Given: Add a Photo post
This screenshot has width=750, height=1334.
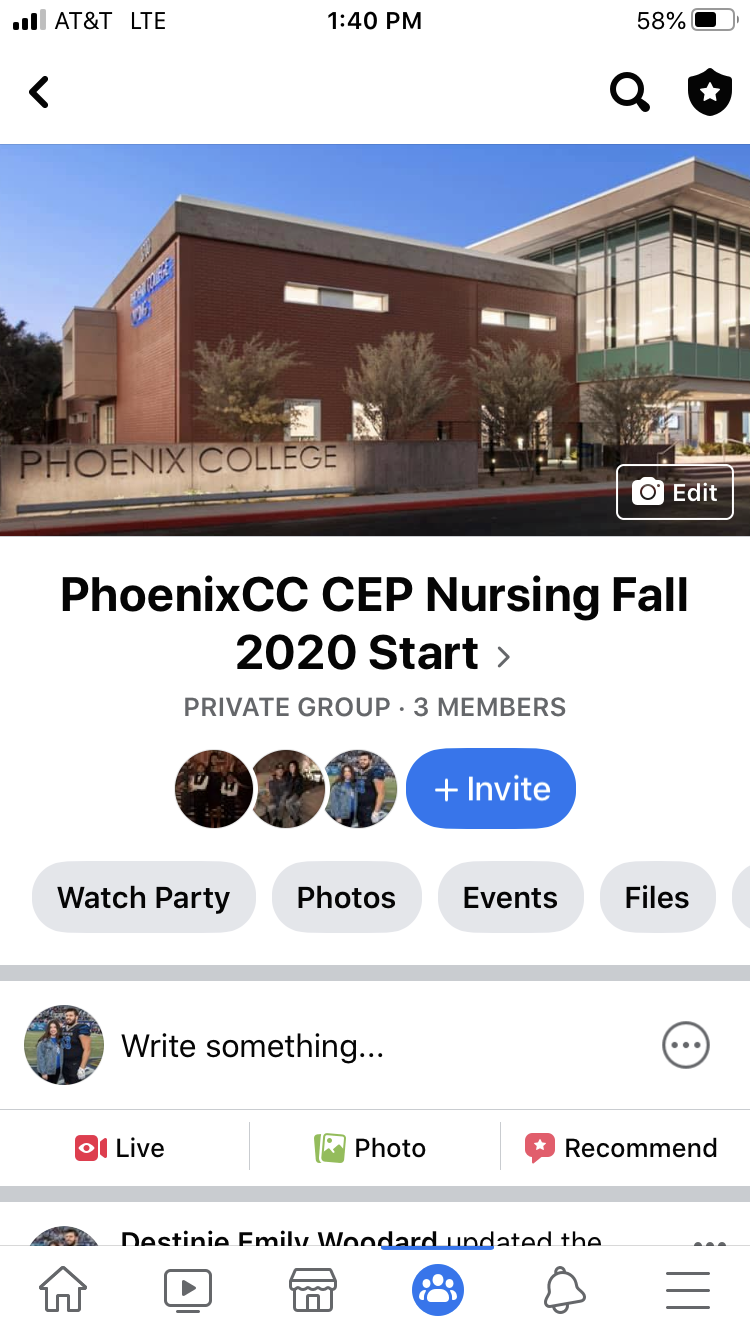Looking at the screenshot, I should (x=370, y=1148).
